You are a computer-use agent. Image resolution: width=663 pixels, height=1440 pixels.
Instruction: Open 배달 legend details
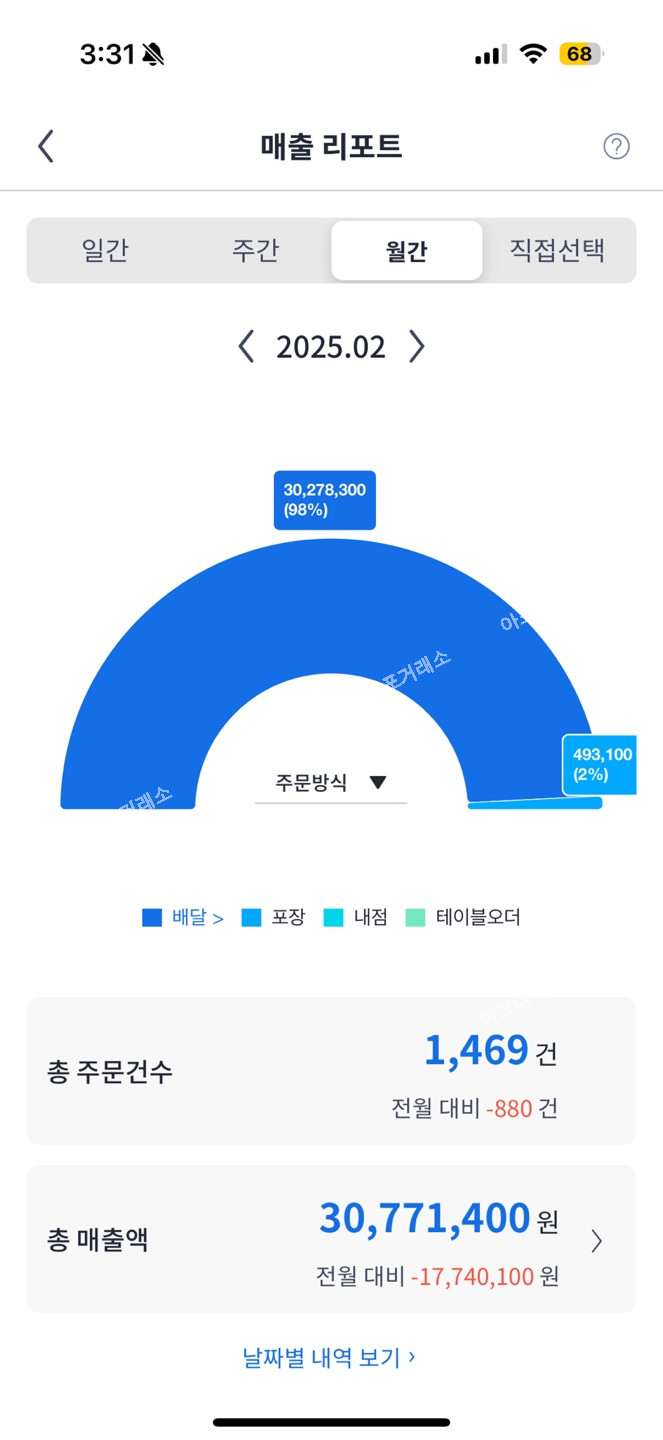184,917
